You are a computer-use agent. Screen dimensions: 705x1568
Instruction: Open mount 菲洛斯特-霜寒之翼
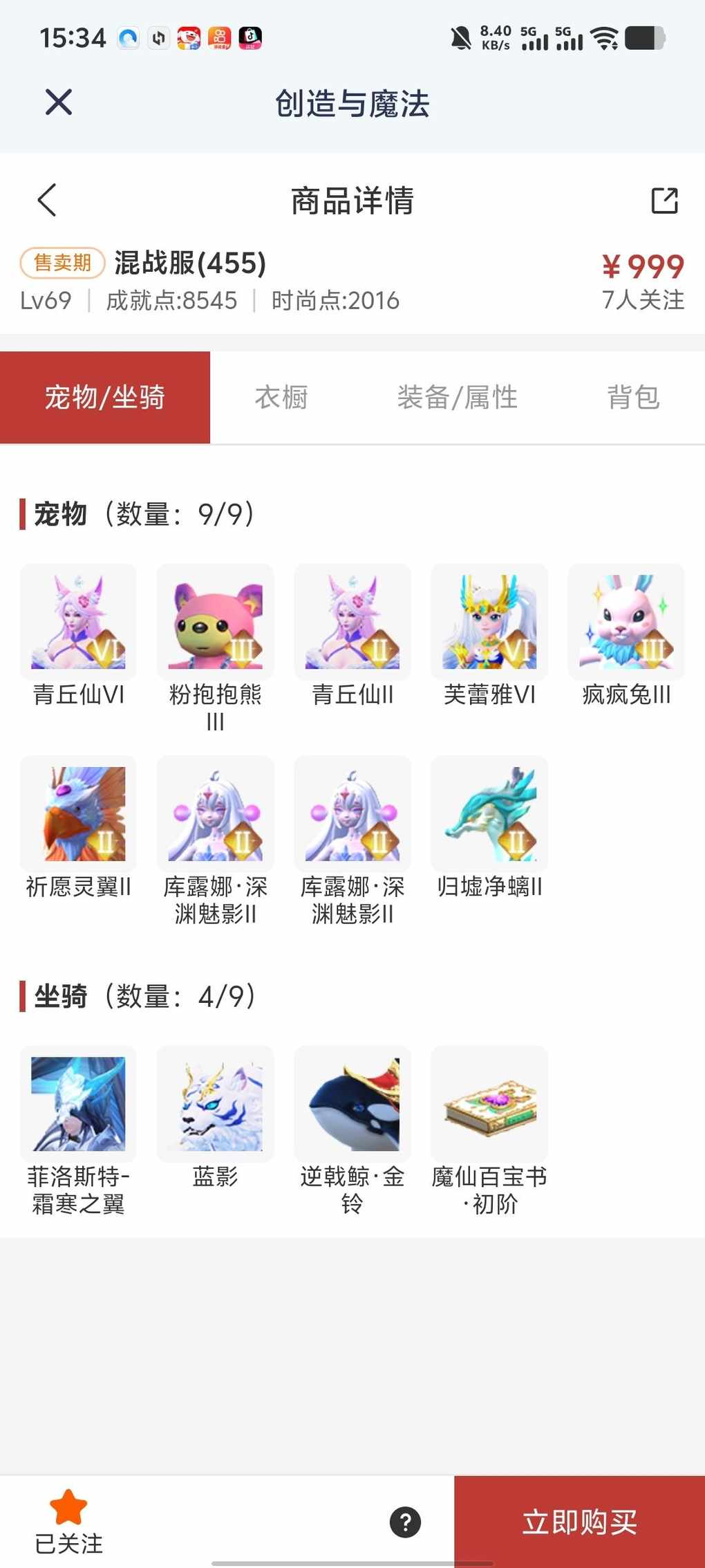(x=78, y=1104)
